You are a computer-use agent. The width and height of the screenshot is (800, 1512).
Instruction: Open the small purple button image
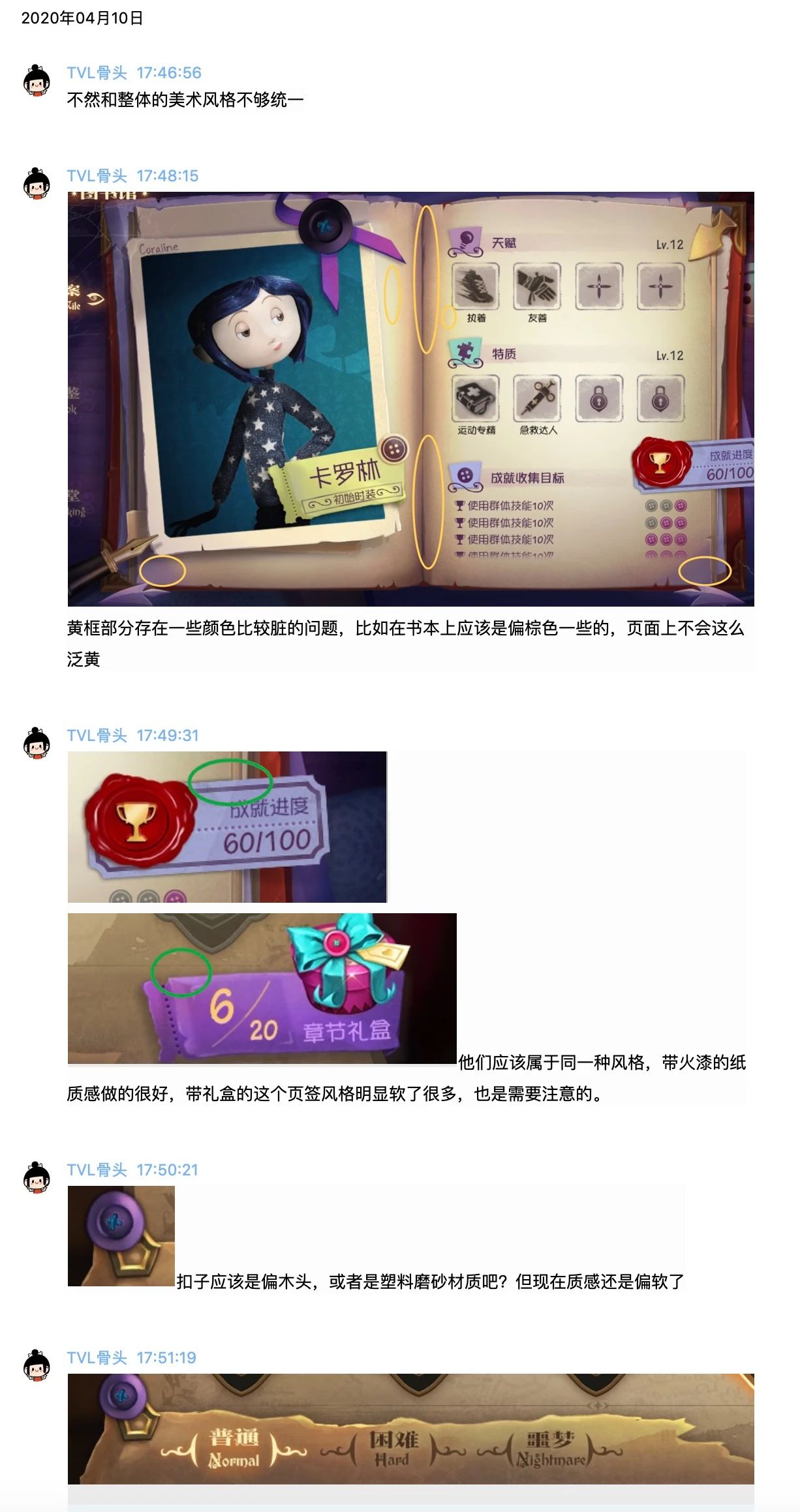[121, 1235]
